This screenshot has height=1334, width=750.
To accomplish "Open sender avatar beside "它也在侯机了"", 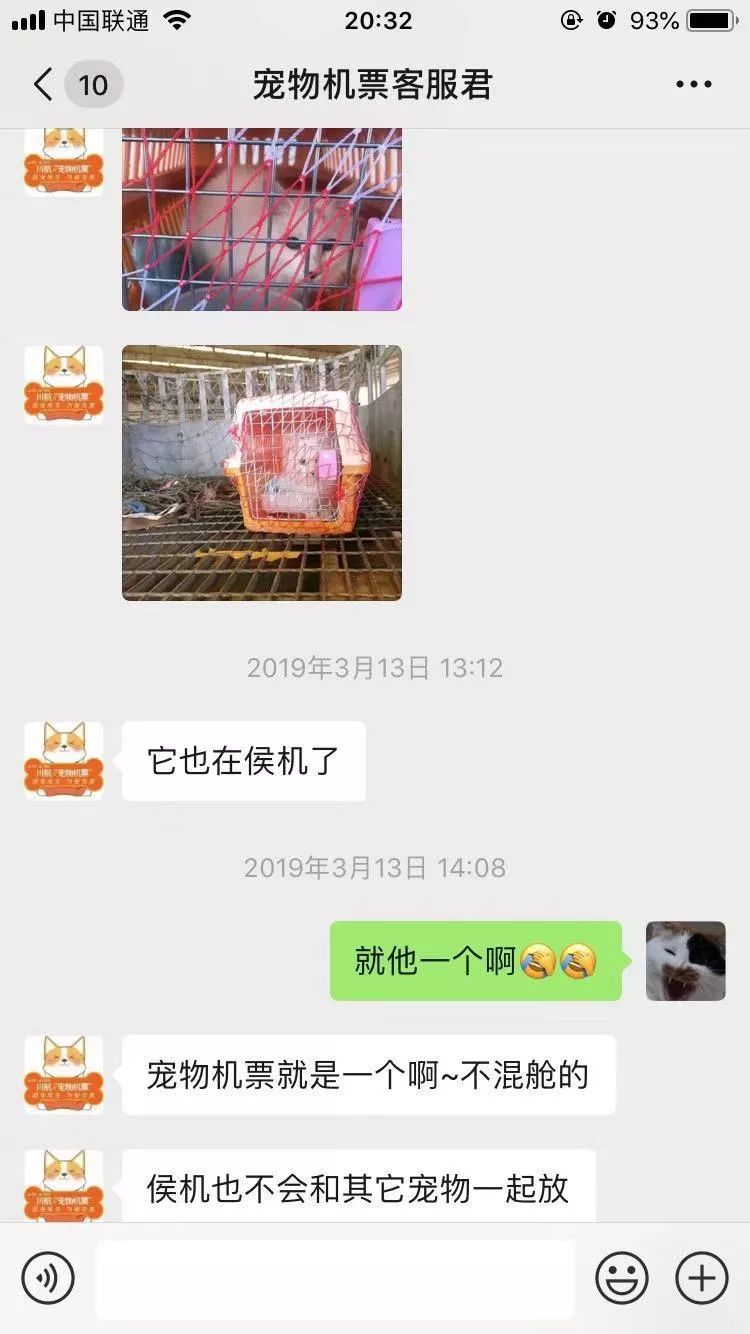I will point(64,761).
